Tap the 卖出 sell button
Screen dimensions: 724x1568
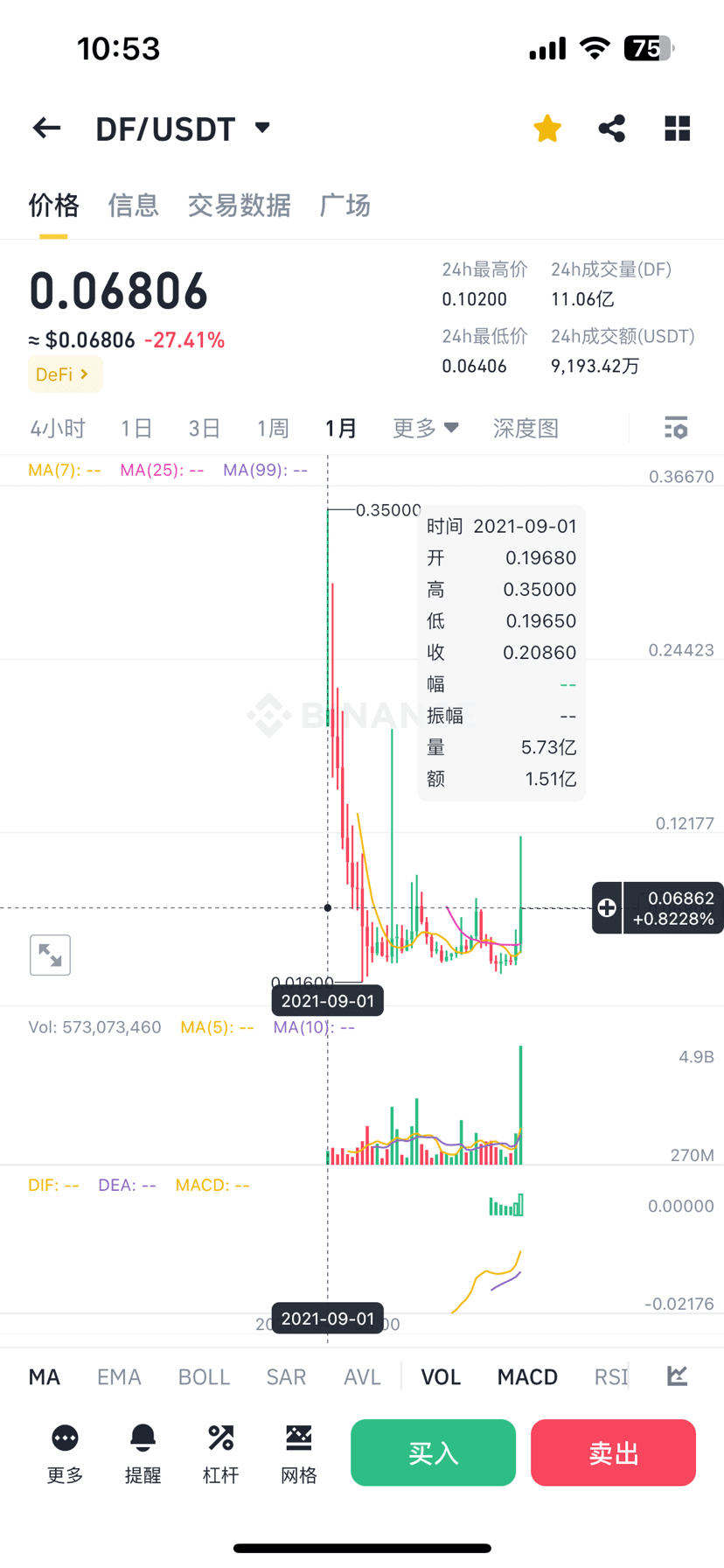(x=613, y=1453)
